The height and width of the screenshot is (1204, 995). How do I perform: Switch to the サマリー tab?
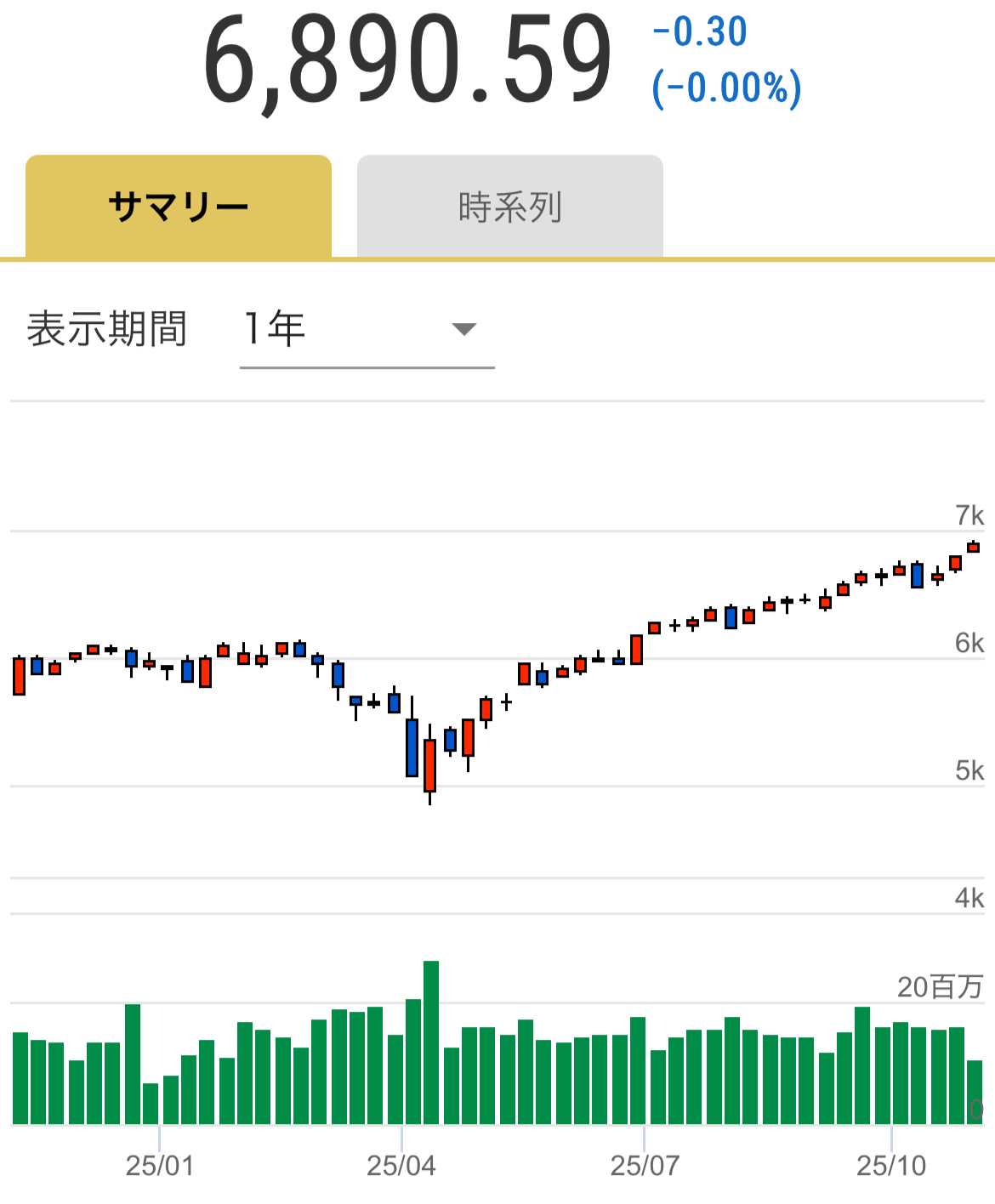click(179, 207)
